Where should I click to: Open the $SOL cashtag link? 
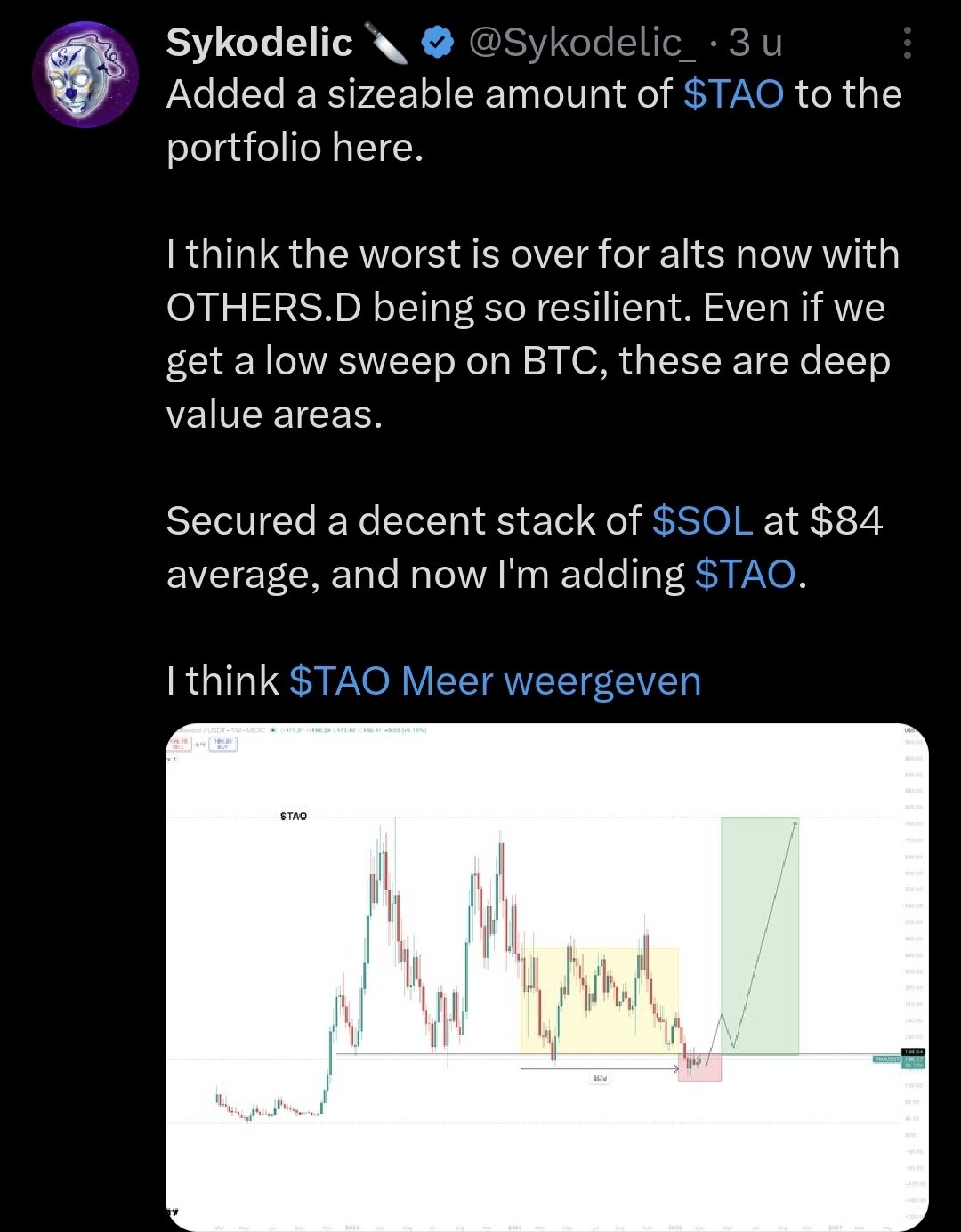pos(702,521)
